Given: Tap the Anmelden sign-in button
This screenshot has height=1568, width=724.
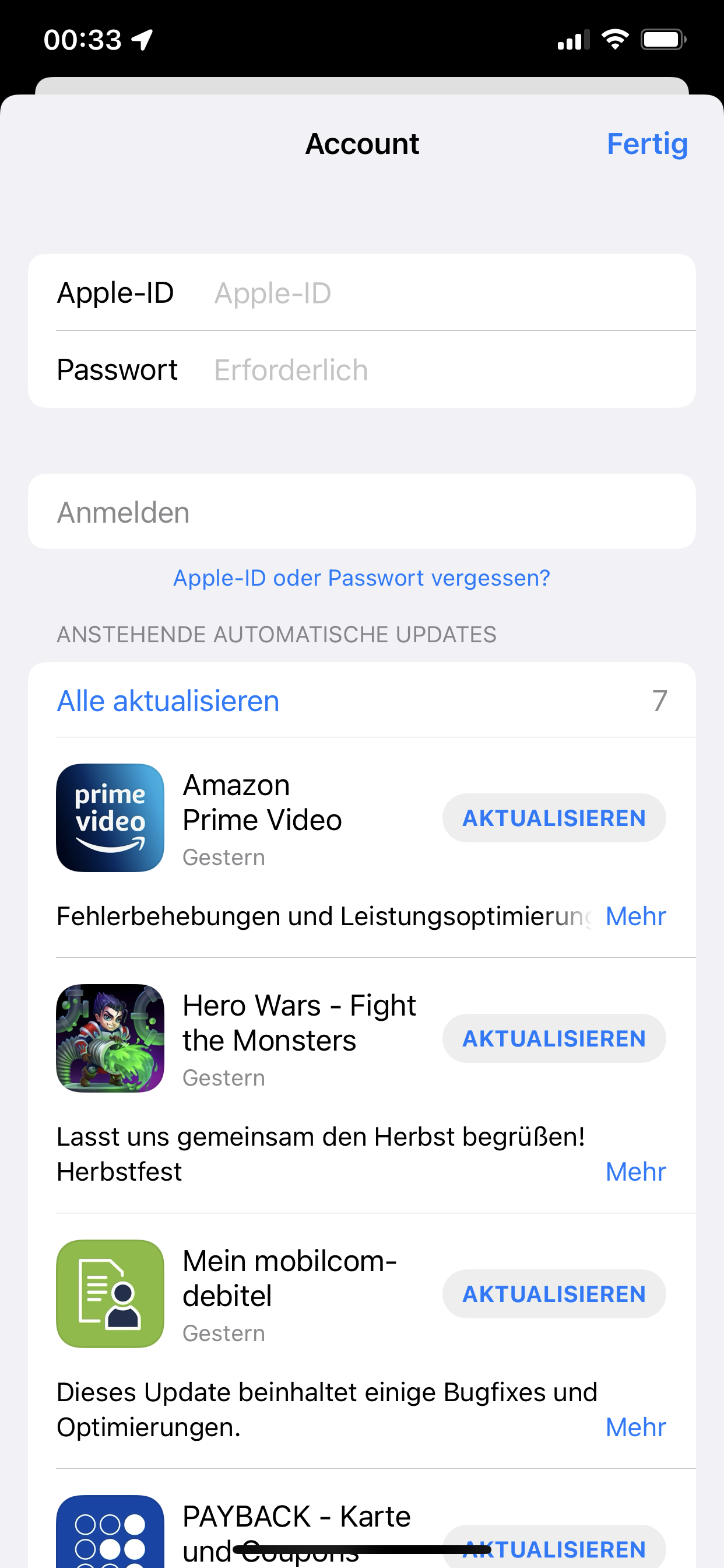Looking at the screenshot, I should click(361, 512).
